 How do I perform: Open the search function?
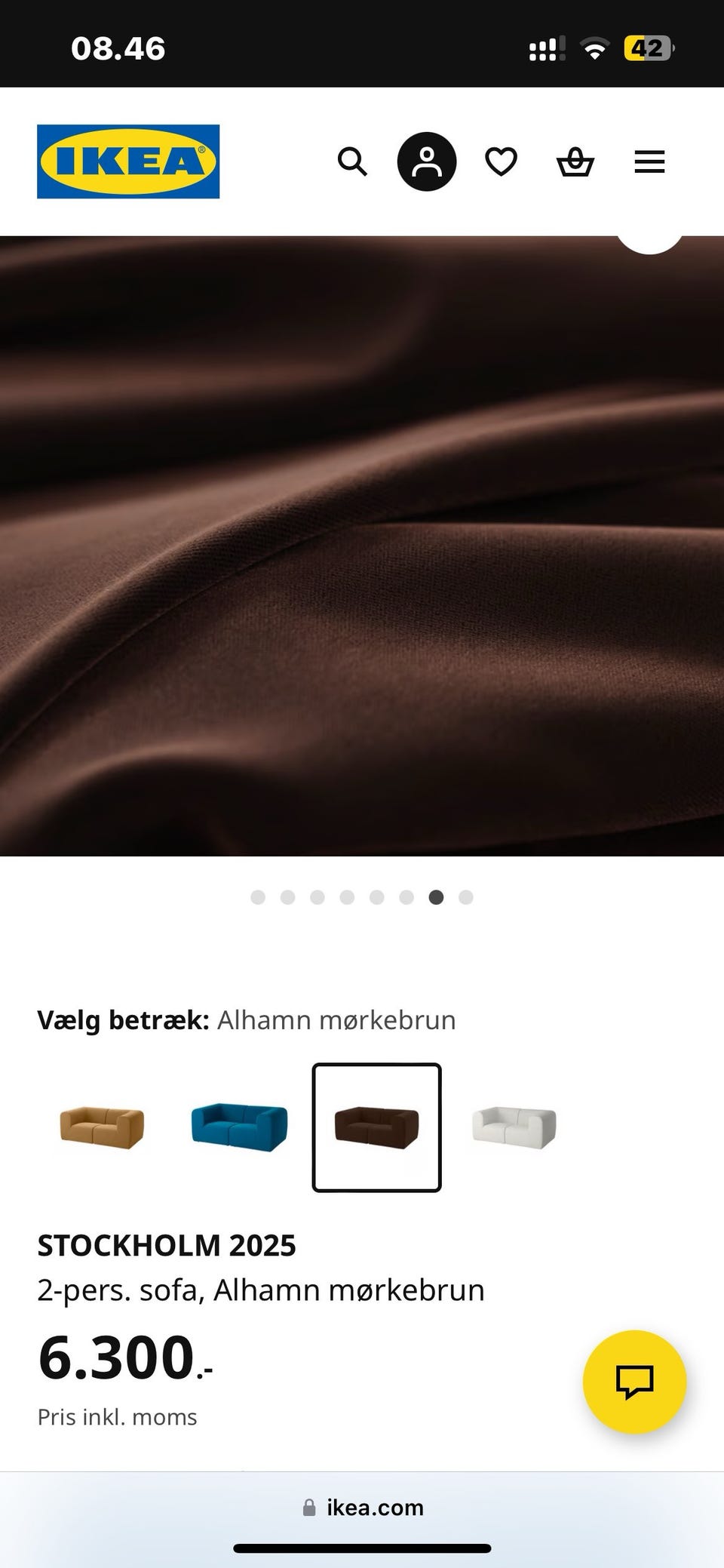(351, 161)
